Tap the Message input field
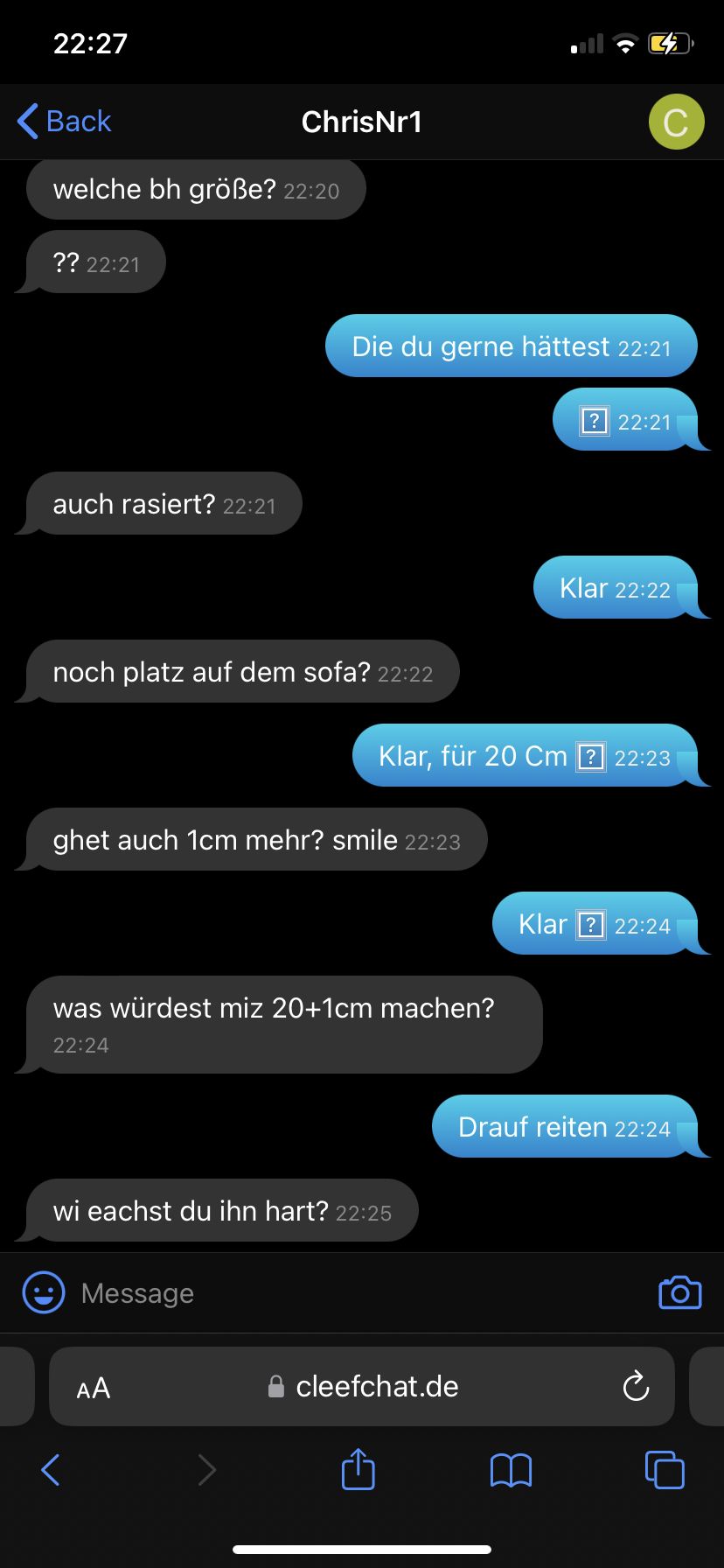 click(x=350, y=1293)
